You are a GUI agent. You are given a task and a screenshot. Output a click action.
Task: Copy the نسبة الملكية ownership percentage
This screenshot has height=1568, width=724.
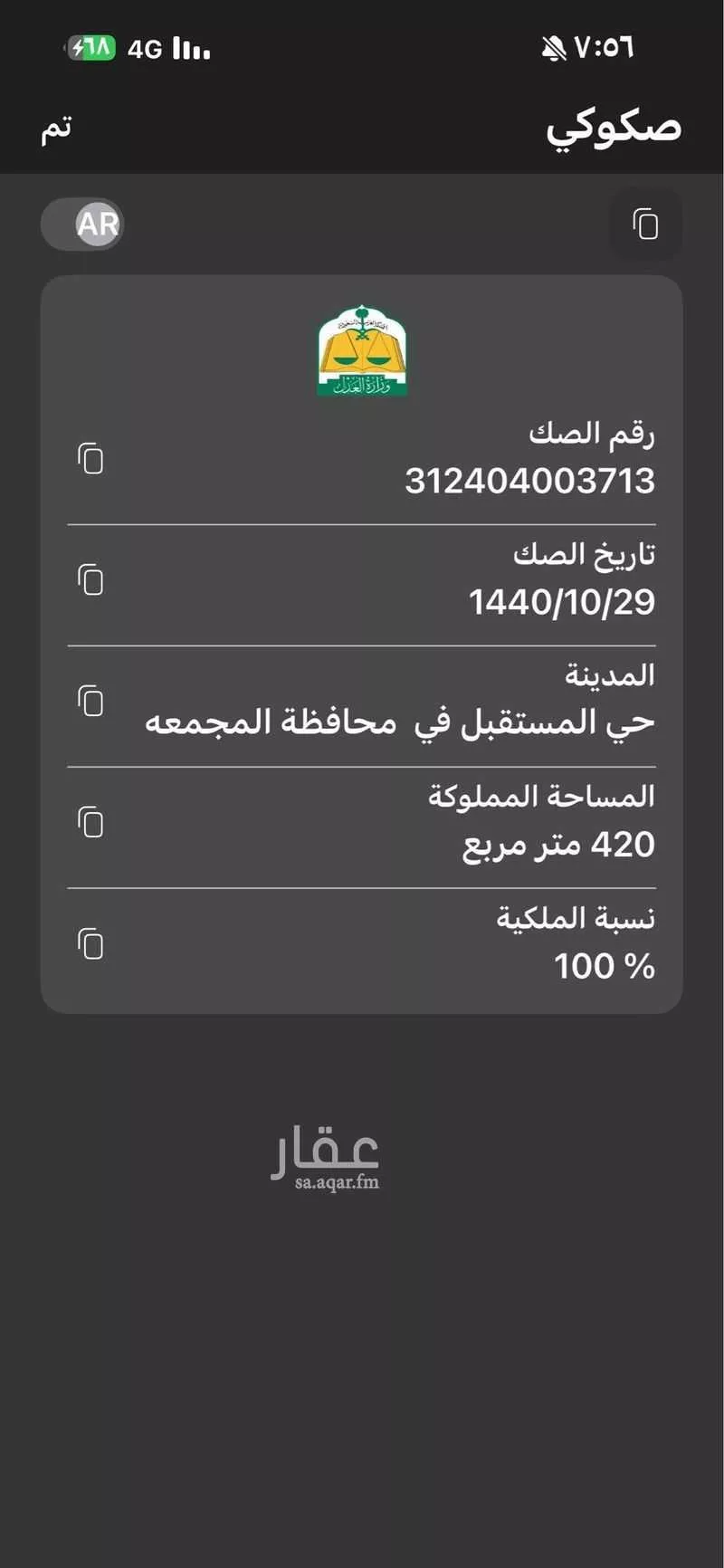[x=90, y=944]
